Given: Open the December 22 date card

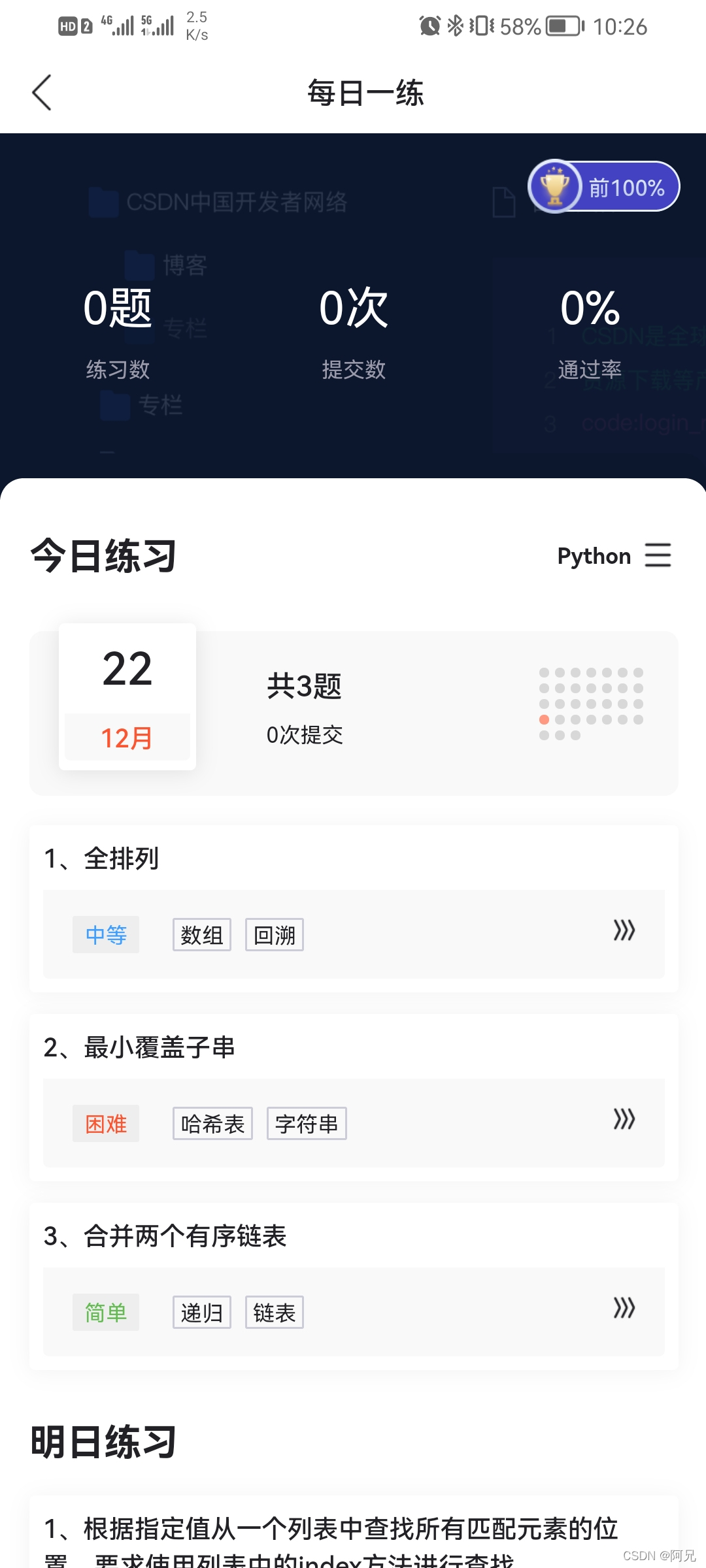Looking at the screenshot, I should (127, 696).
